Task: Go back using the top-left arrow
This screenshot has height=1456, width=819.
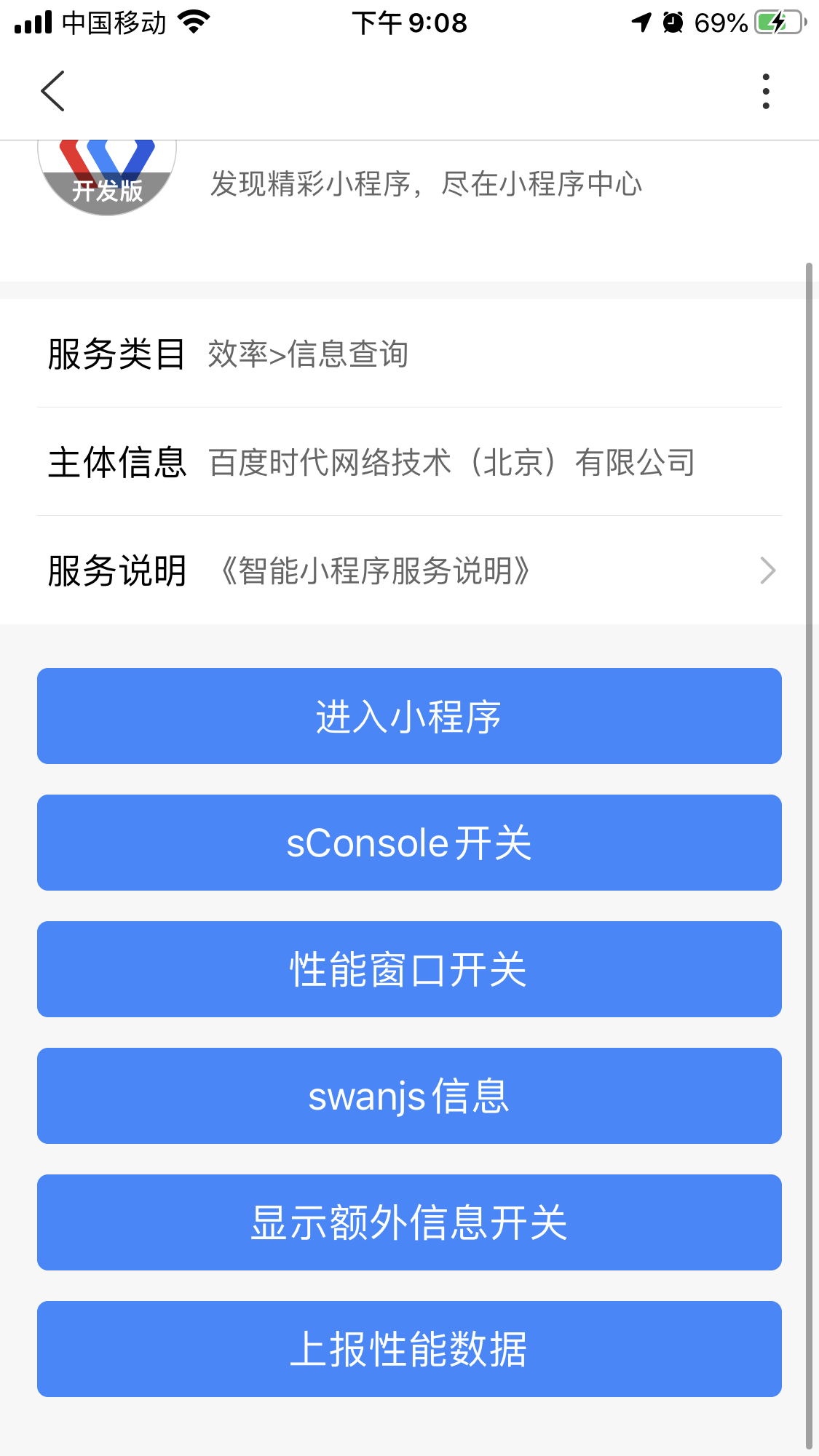Action: 53,91
